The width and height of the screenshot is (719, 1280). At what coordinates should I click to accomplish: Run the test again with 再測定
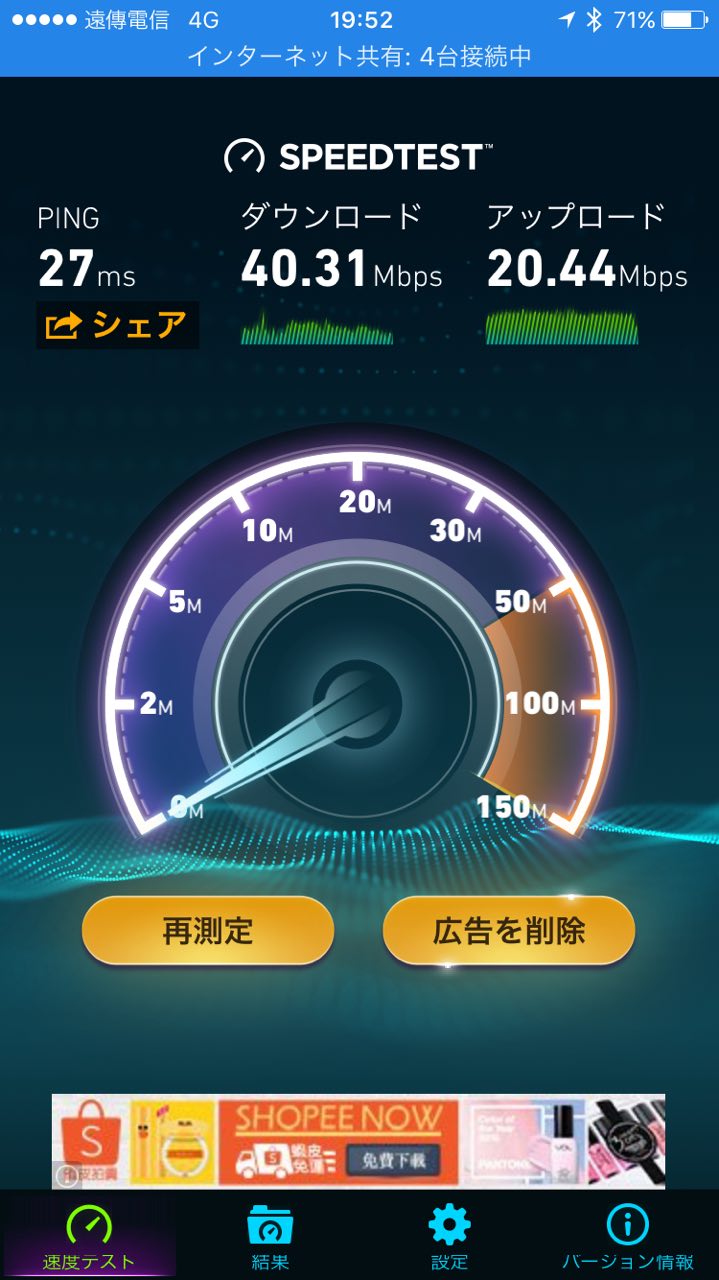(208, 931)
